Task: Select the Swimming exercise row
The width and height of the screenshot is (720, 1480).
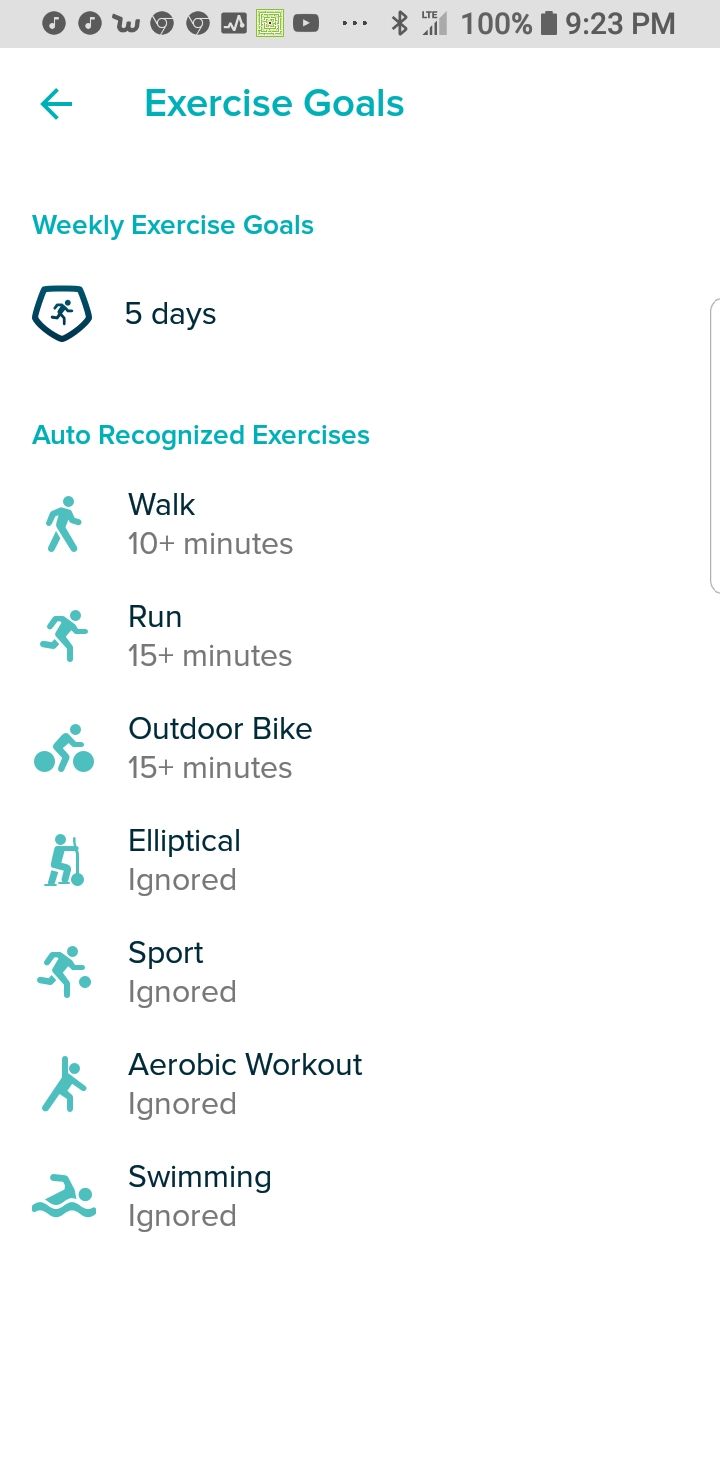Action: pyautogui.click(x=200, y=1196)
